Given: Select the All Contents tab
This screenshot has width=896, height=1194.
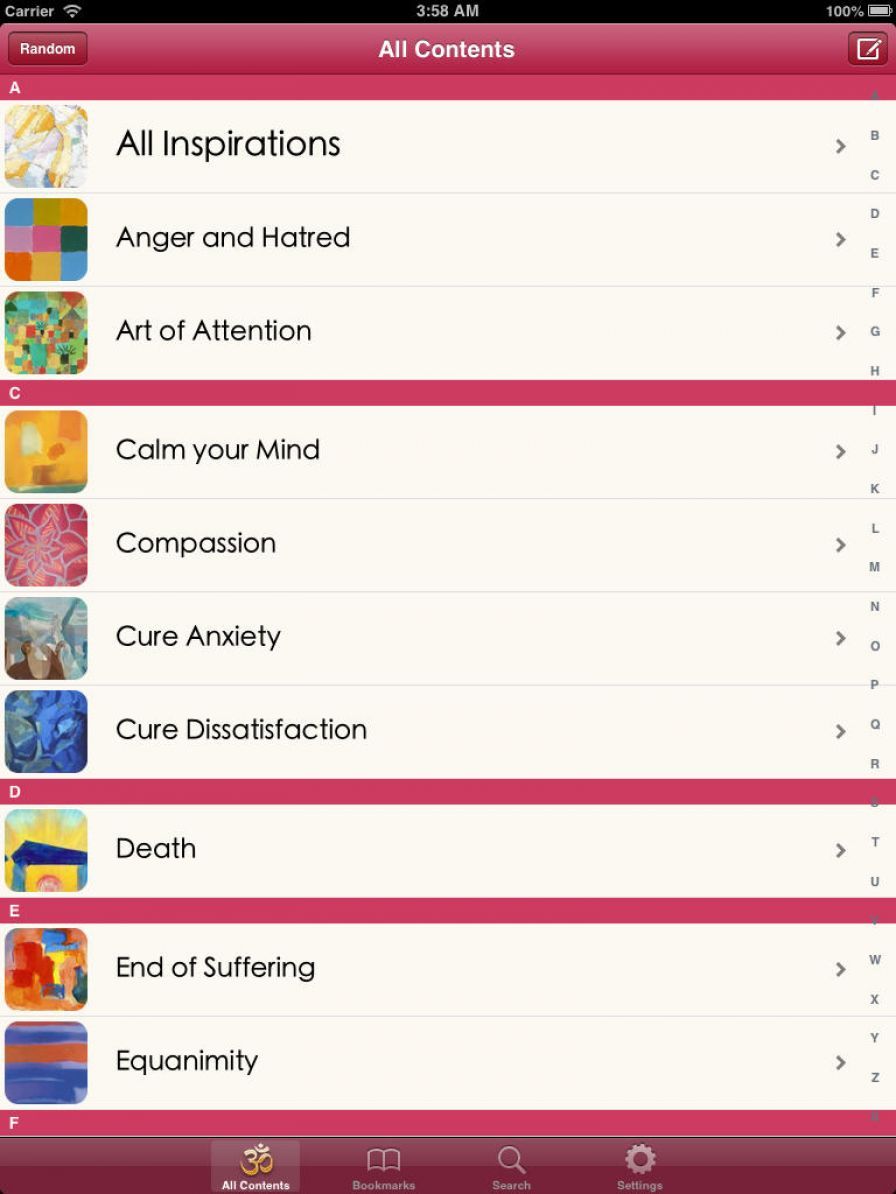Looking at the screenshot, I should click(x=256, y=1168).
